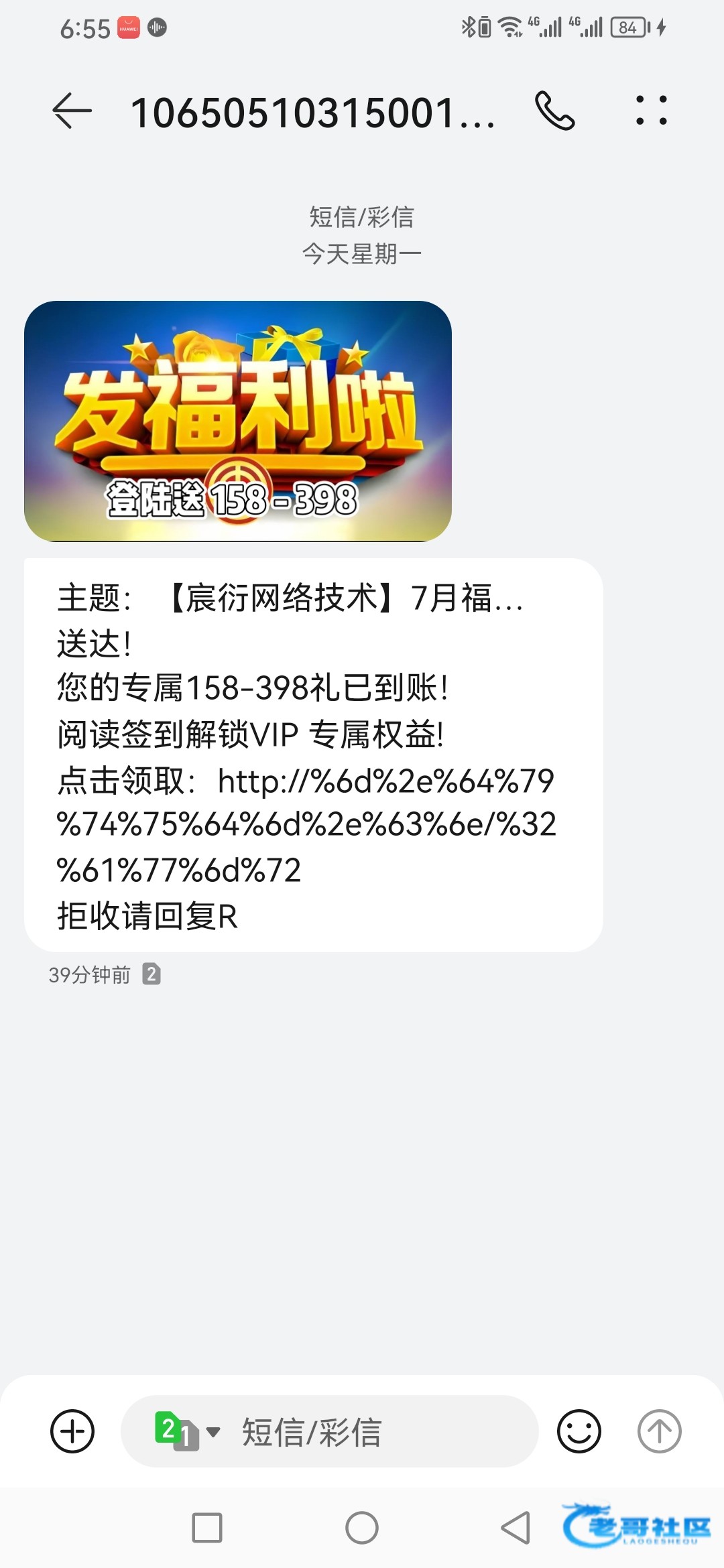Send message with the up-arrow button
The height and width of the screenshot is (1568, 724).
click(659, 1431)
